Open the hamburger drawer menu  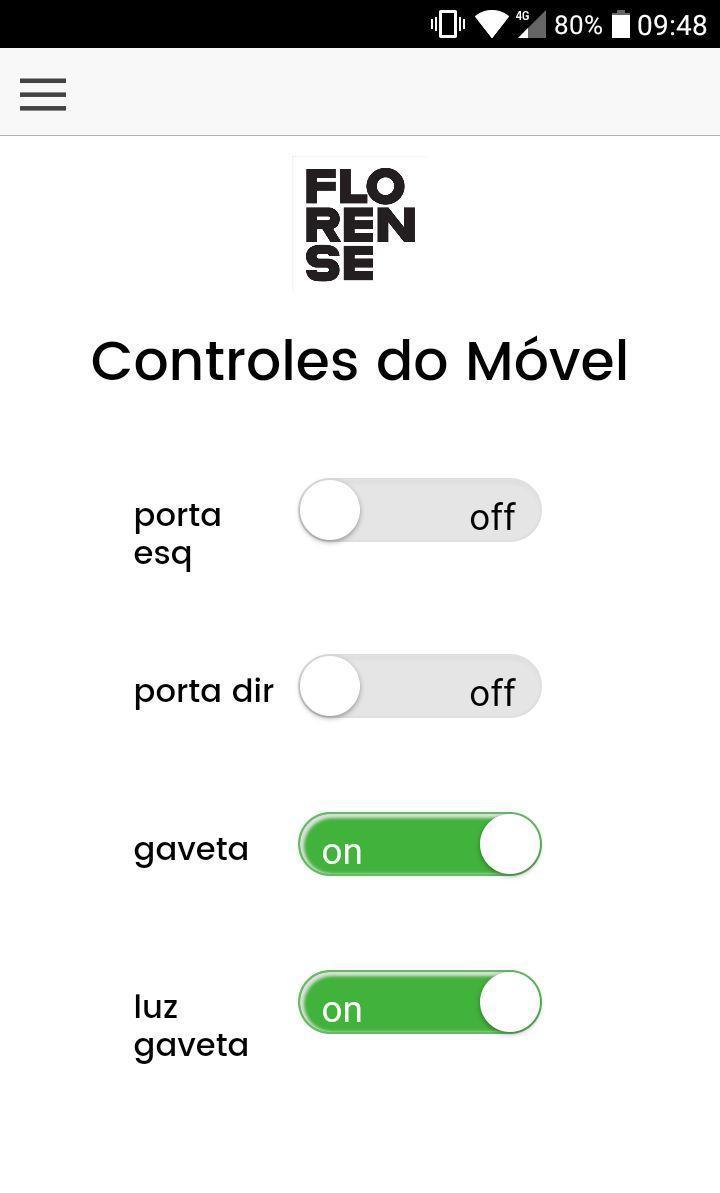43,94
